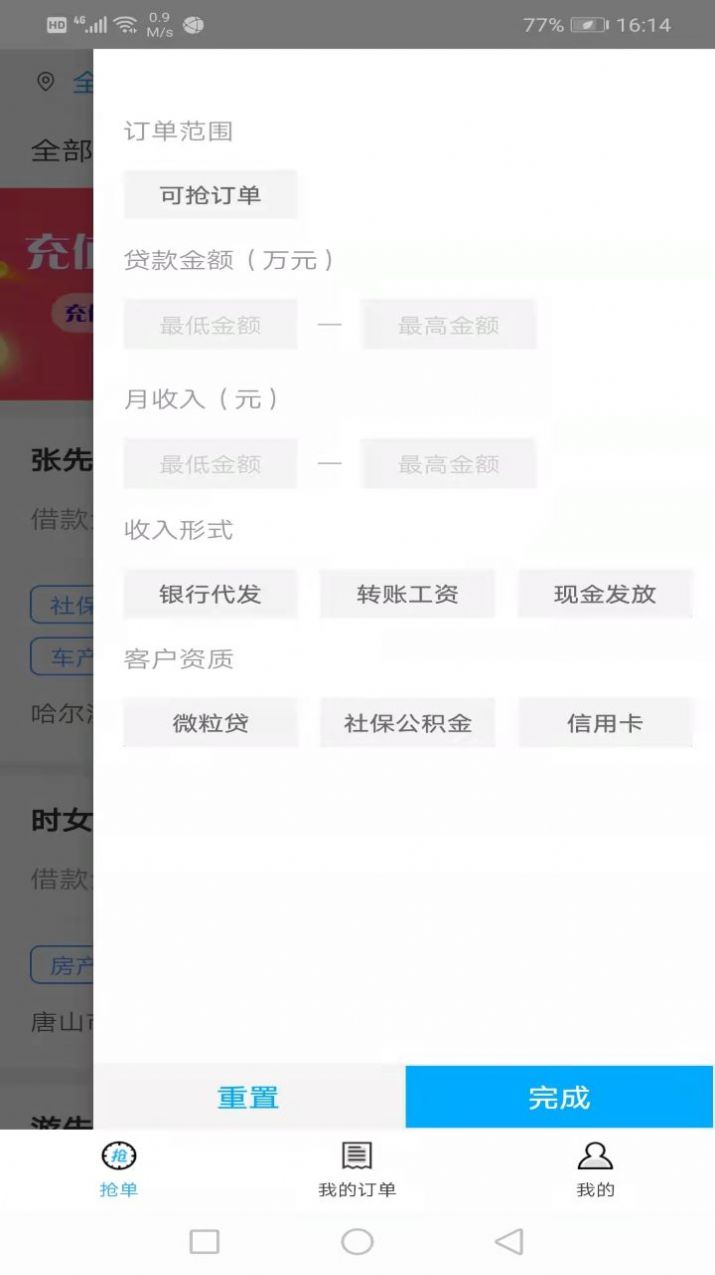The image size is (715, 1275).
Task: Choose 银行代发 income type
Action: [210, 594]
